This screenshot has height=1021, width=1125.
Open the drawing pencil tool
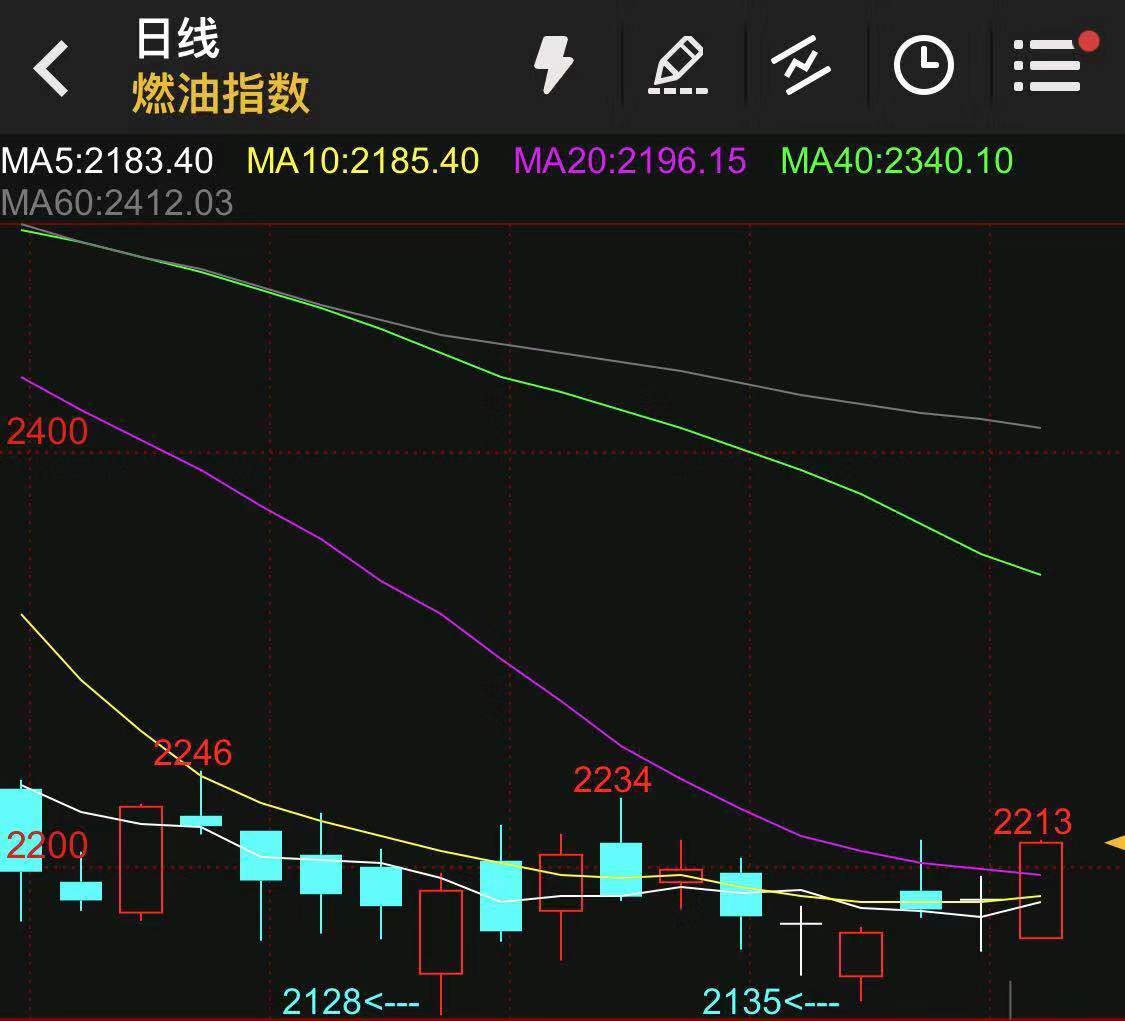(x=679, y=66)
